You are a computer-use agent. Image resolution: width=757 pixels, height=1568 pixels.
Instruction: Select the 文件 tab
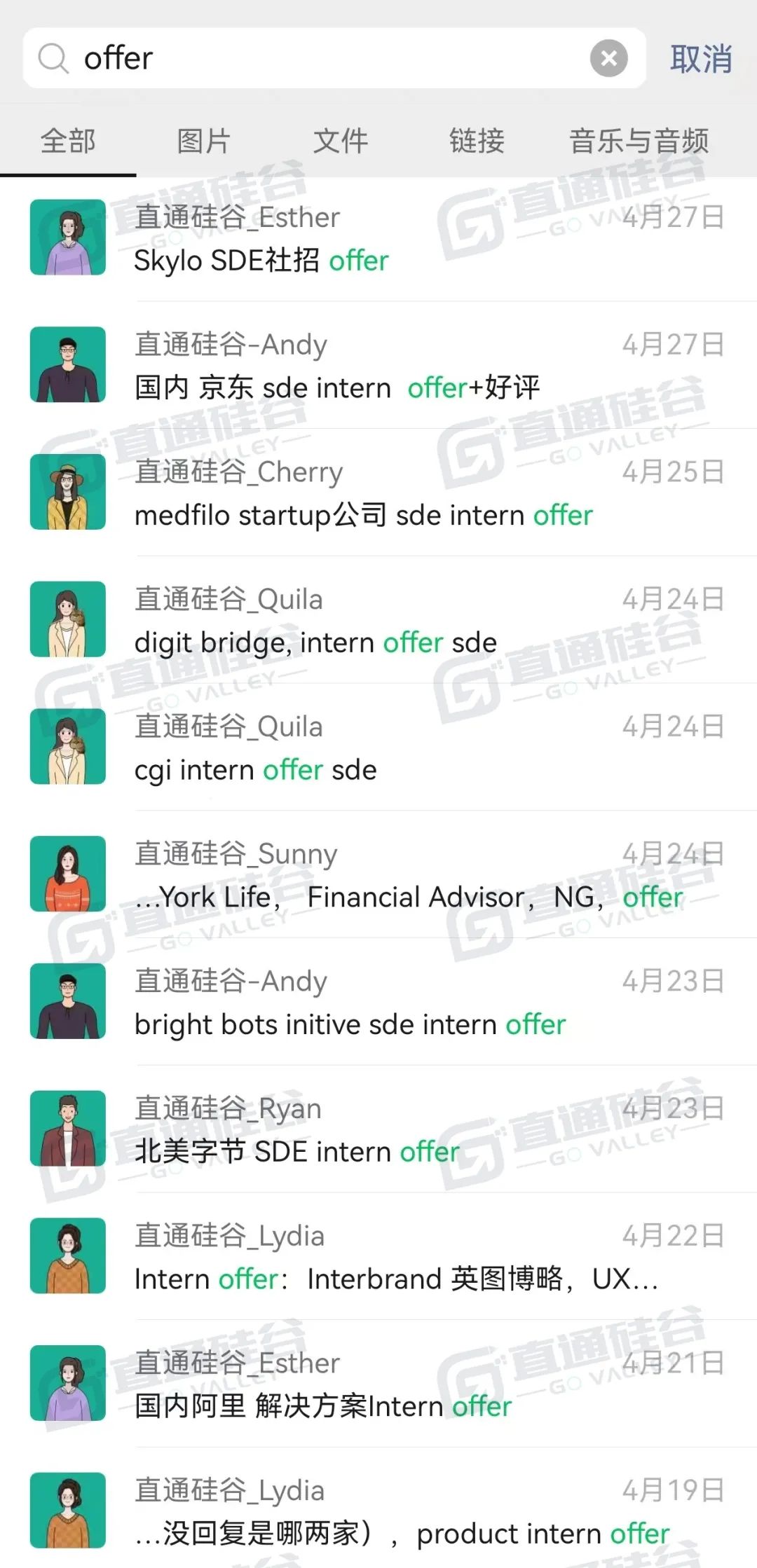[341, 141]
